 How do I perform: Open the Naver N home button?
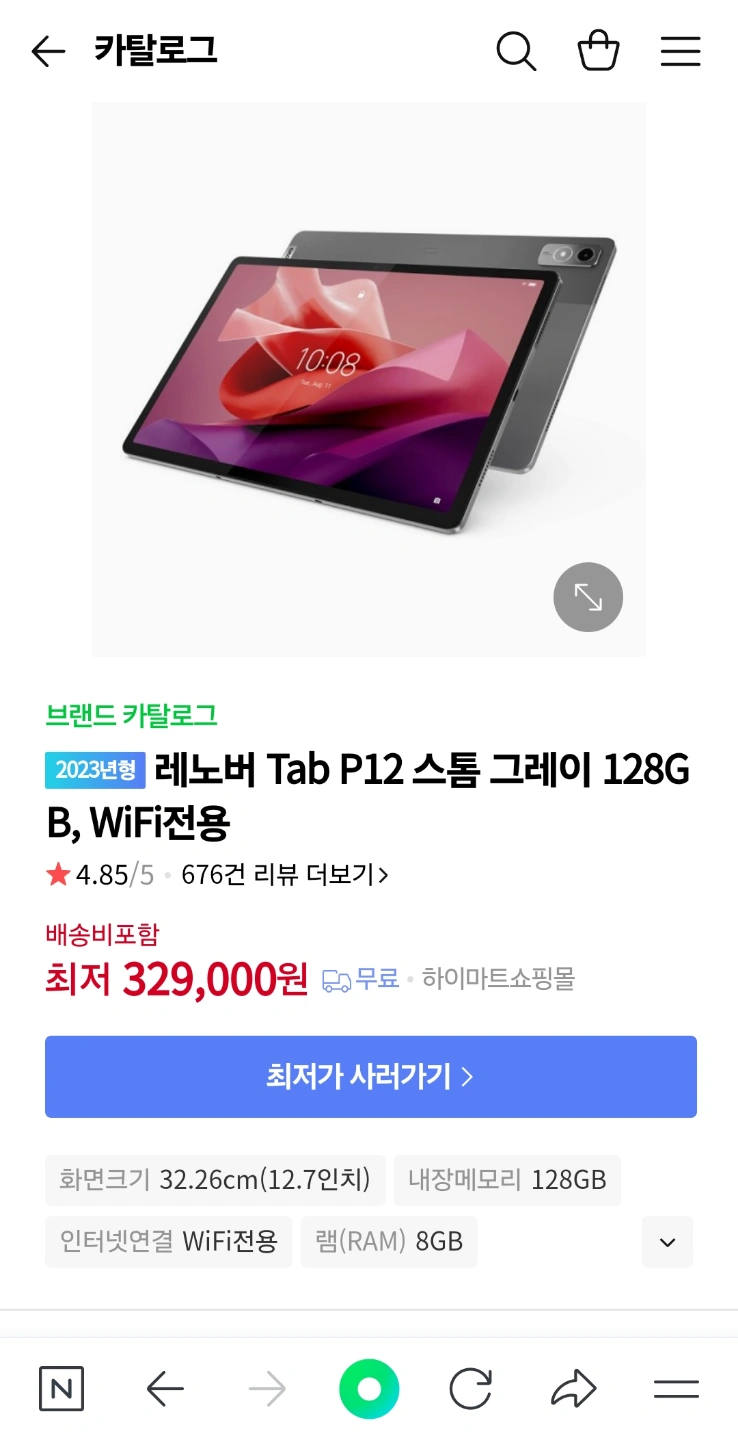(x=61, y=1389)
